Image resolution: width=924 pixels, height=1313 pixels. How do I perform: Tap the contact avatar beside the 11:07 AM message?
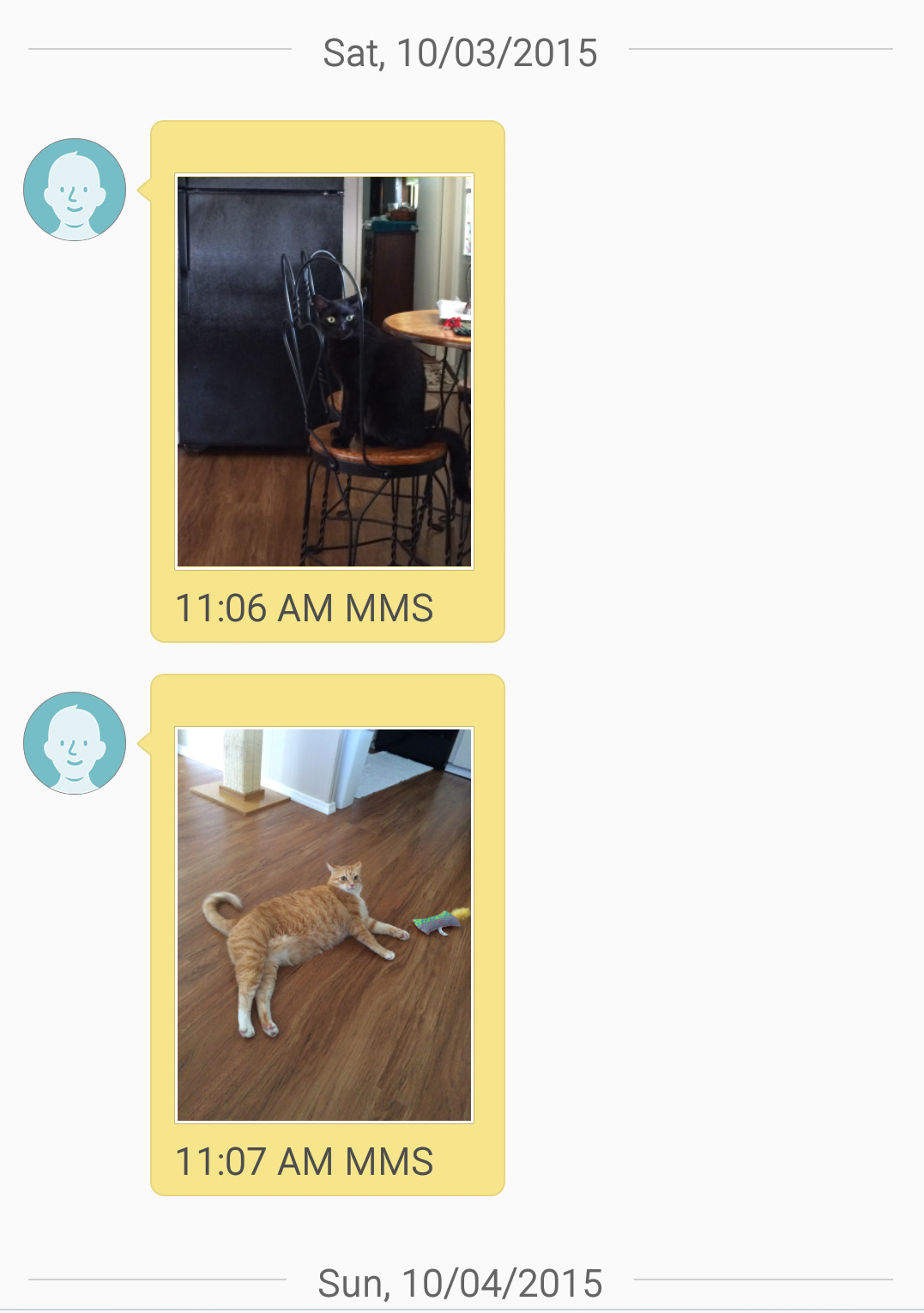click(75, 743)
